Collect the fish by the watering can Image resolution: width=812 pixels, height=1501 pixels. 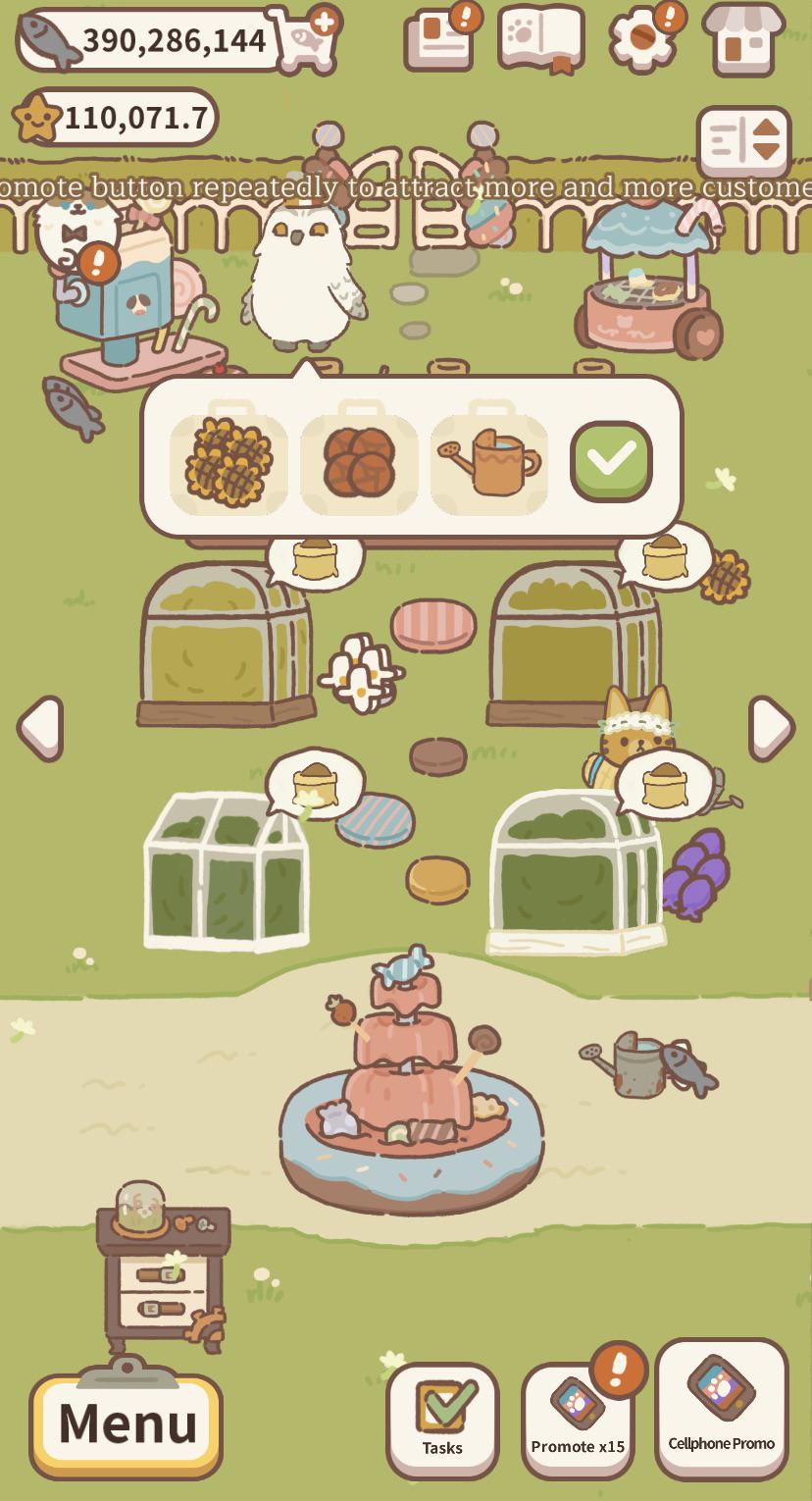click(687, 1068)
